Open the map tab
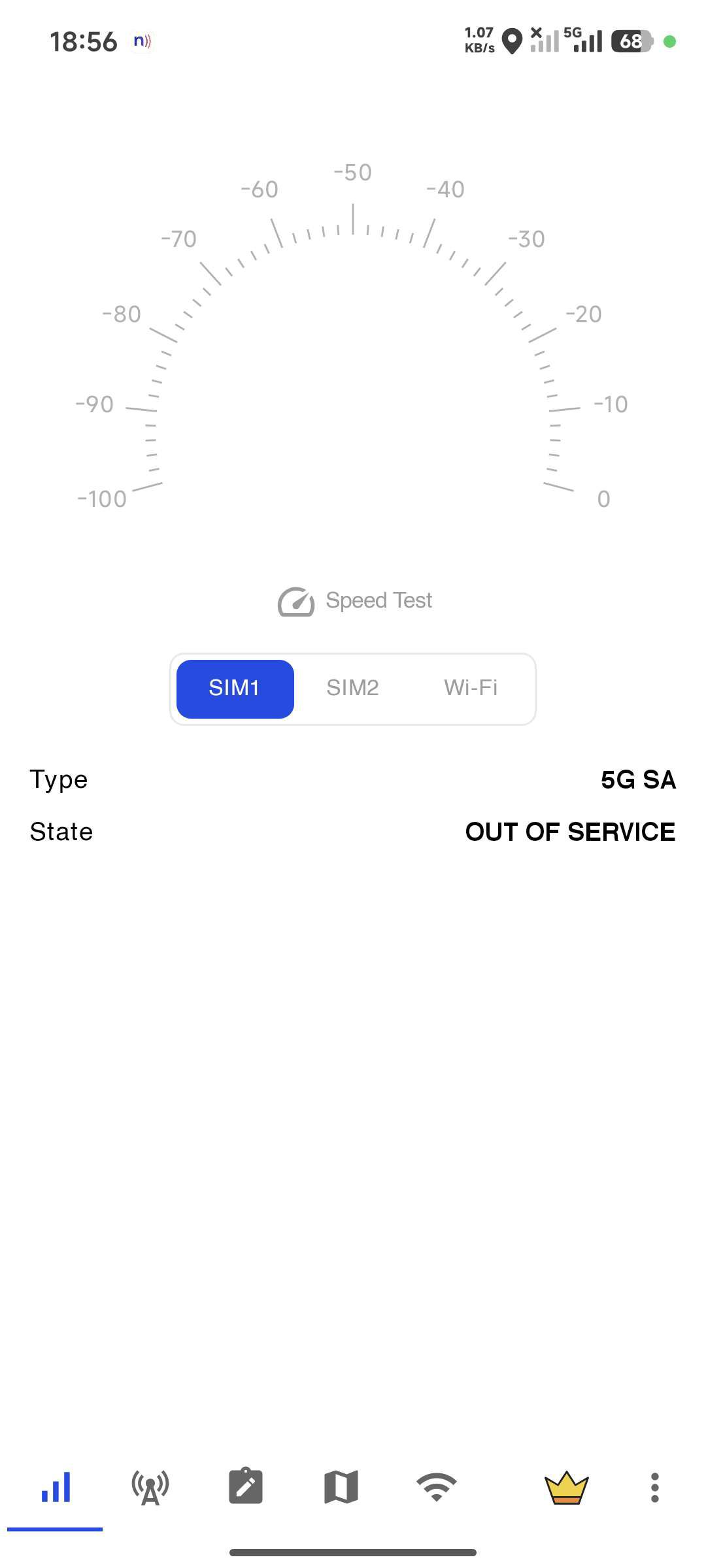Viewport: 706px width, 1568px height. click(x=341, y=1488)
